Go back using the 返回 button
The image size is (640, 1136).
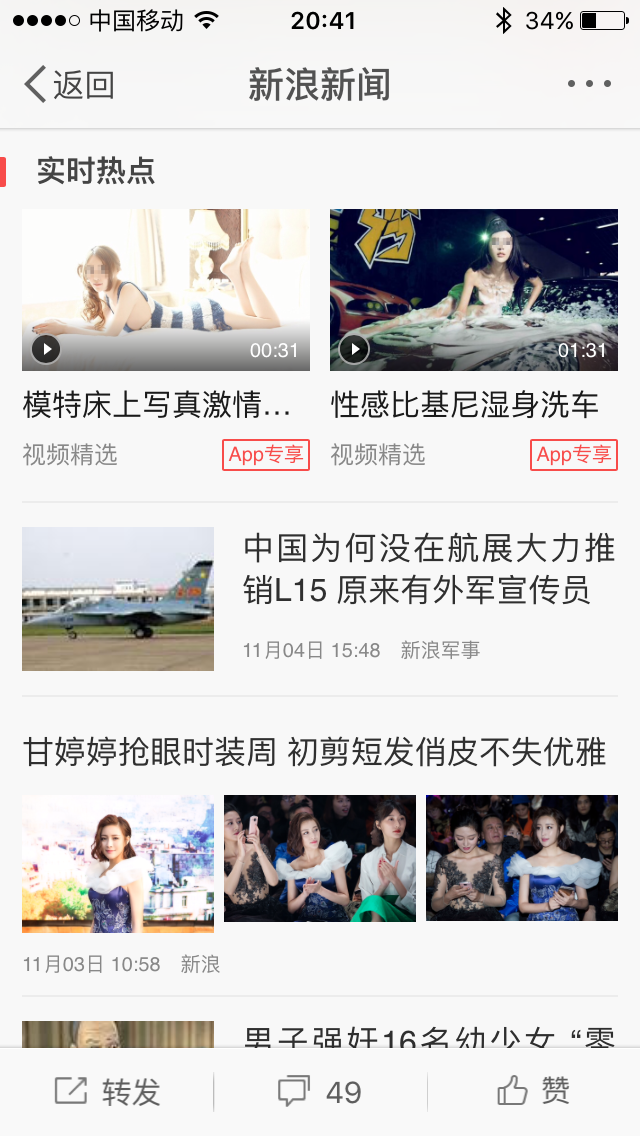click(69, 85)
